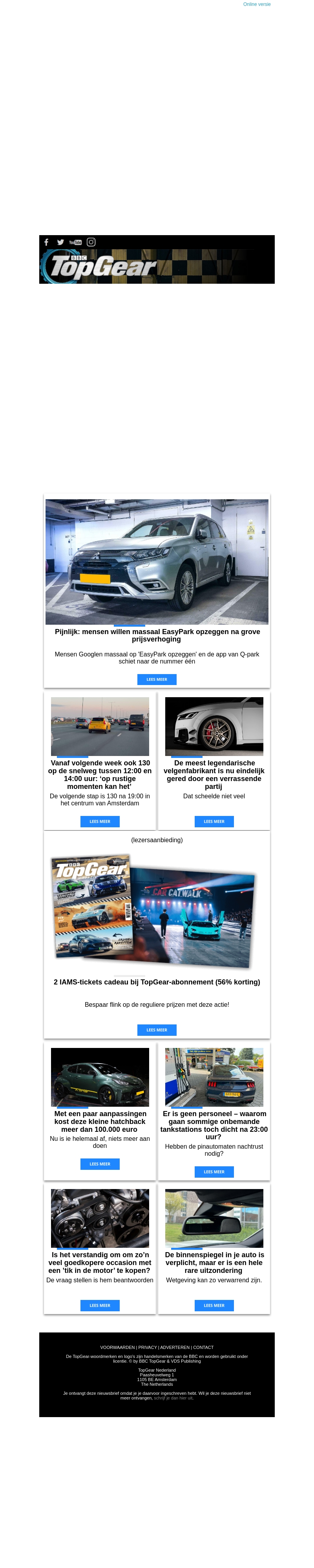Open the Mitsubishi EasyPark article image

[157, 561]
